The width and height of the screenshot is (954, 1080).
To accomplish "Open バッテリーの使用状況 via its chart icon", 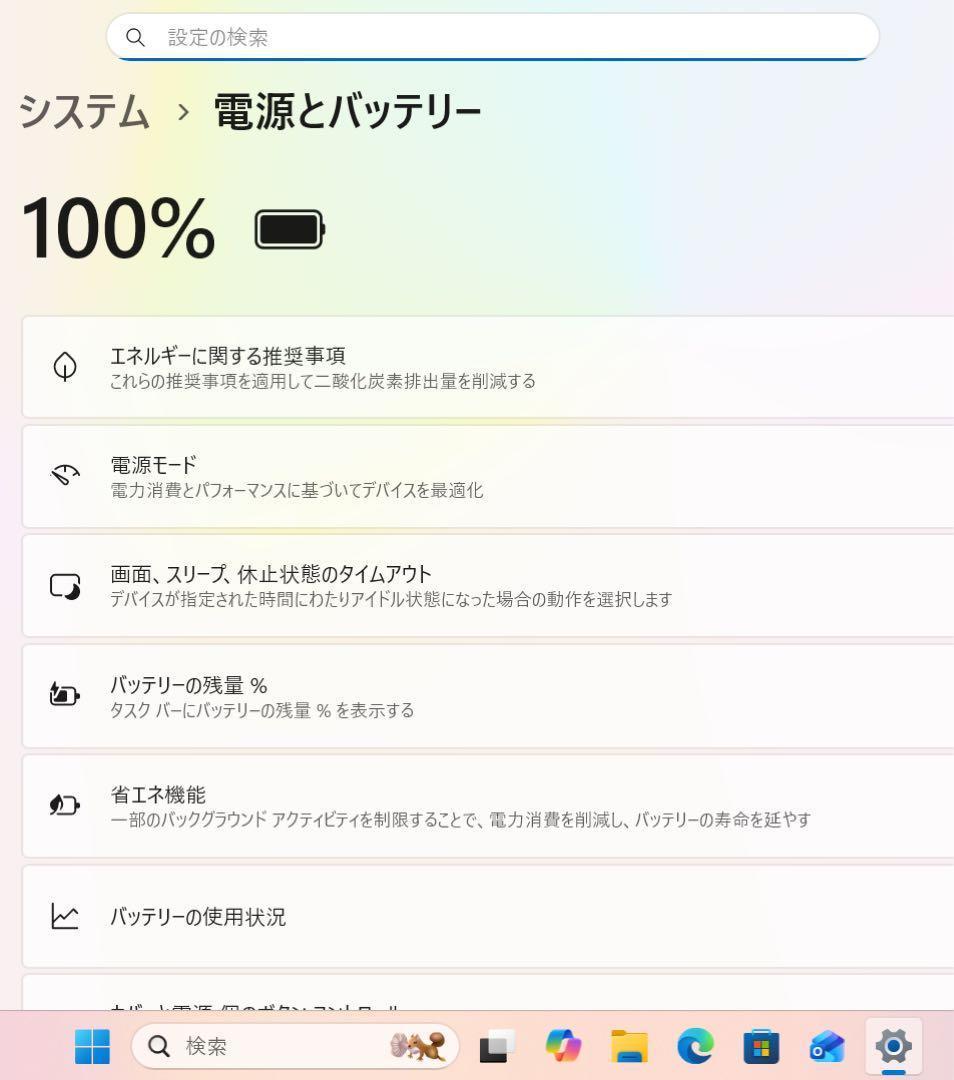I will click(x=65, y=917).
